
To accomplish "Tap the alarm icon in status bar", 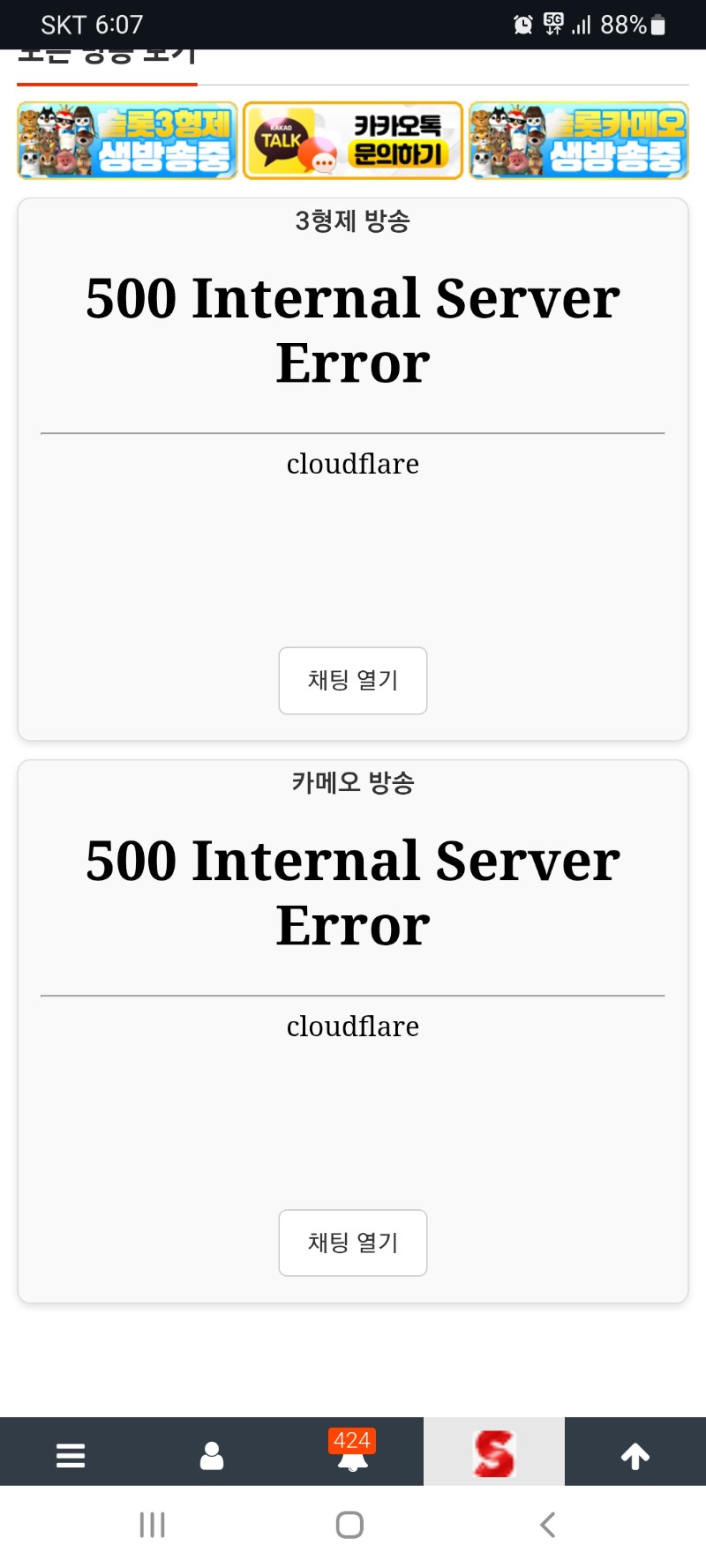I will point(522,24).
